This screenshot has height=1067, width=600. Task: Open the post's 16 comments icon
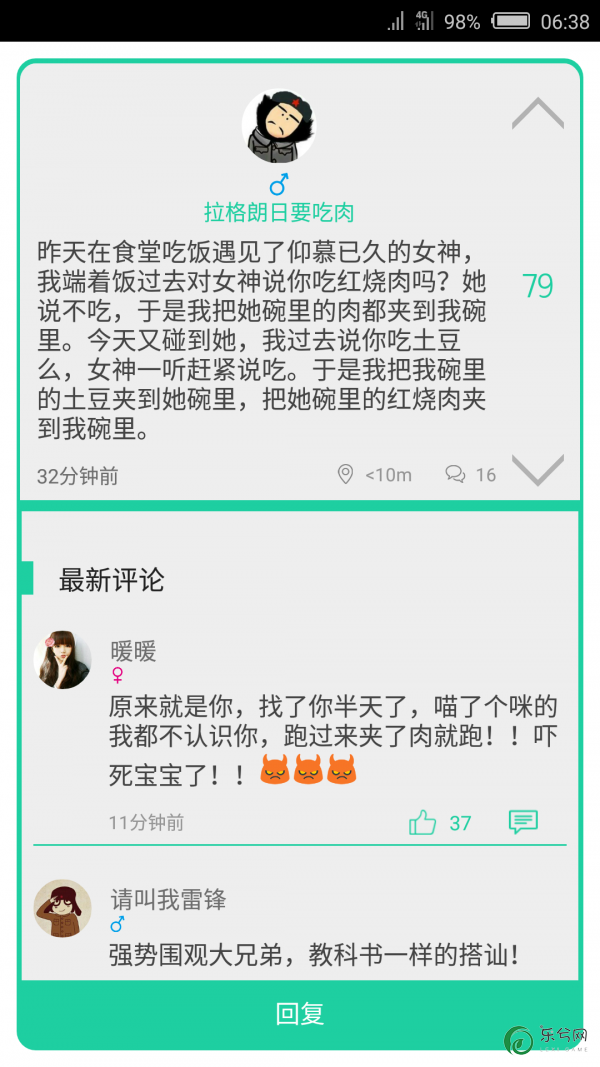pyautogui.click(x=456, y=474)
